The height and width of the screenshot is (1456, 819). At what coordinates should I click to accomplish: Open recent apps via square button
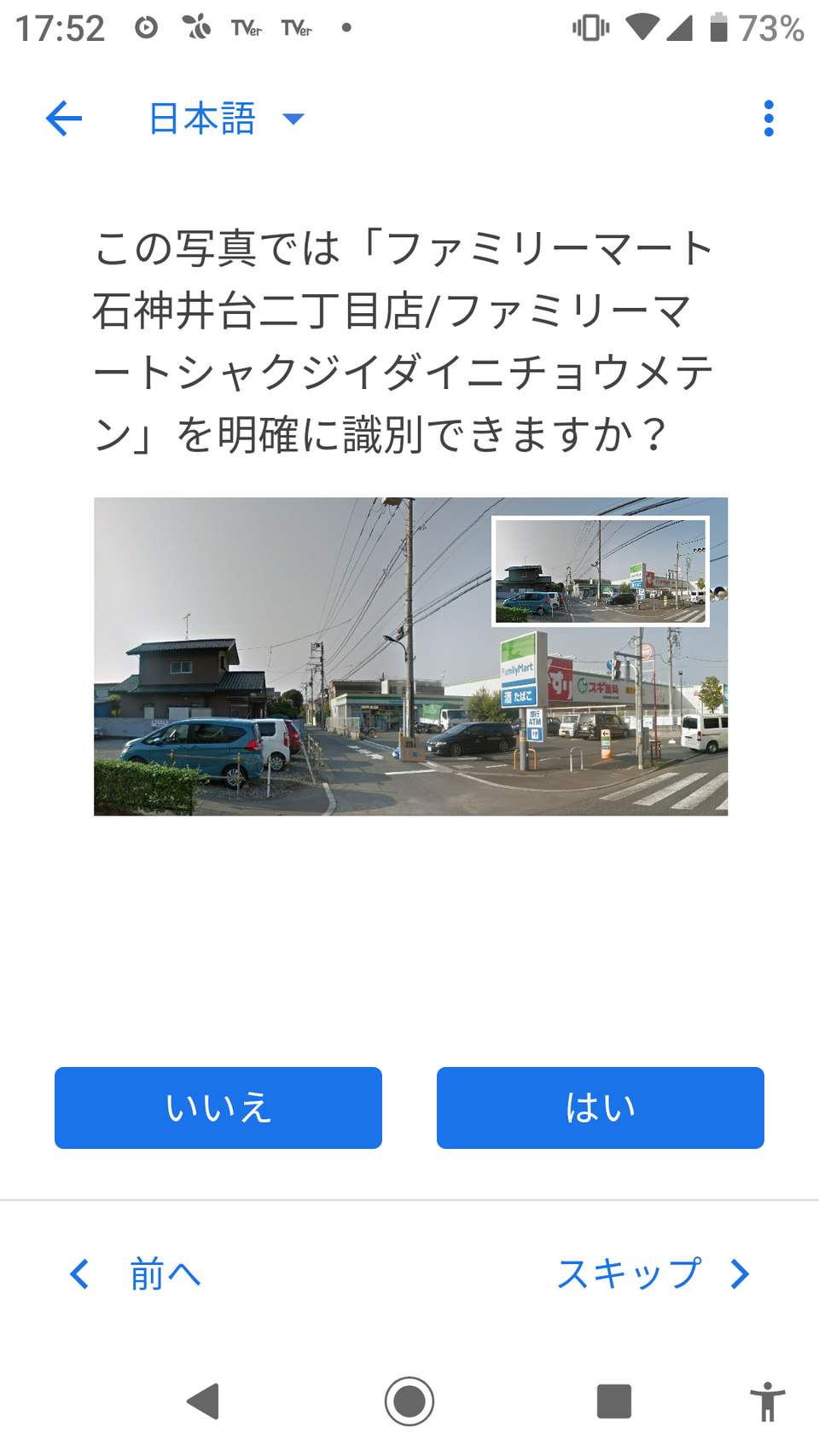click(614, 1401)
